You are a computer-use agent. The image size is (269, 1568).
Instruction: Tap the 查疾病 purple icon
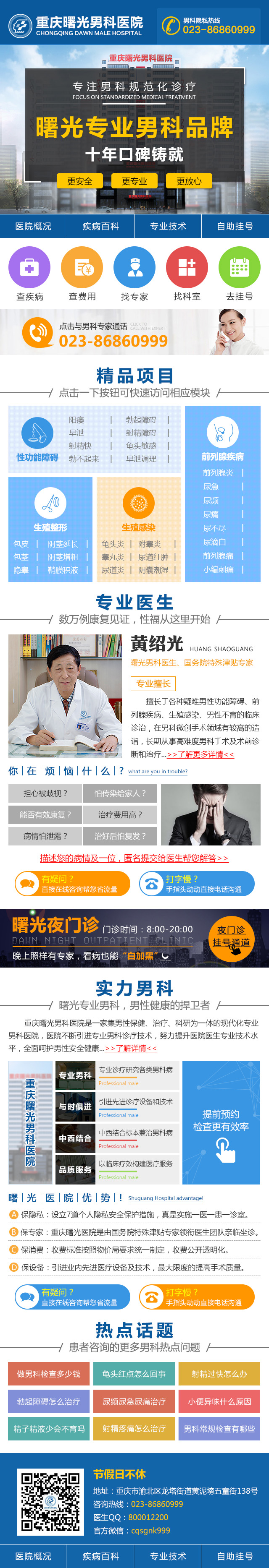[29, 268]
